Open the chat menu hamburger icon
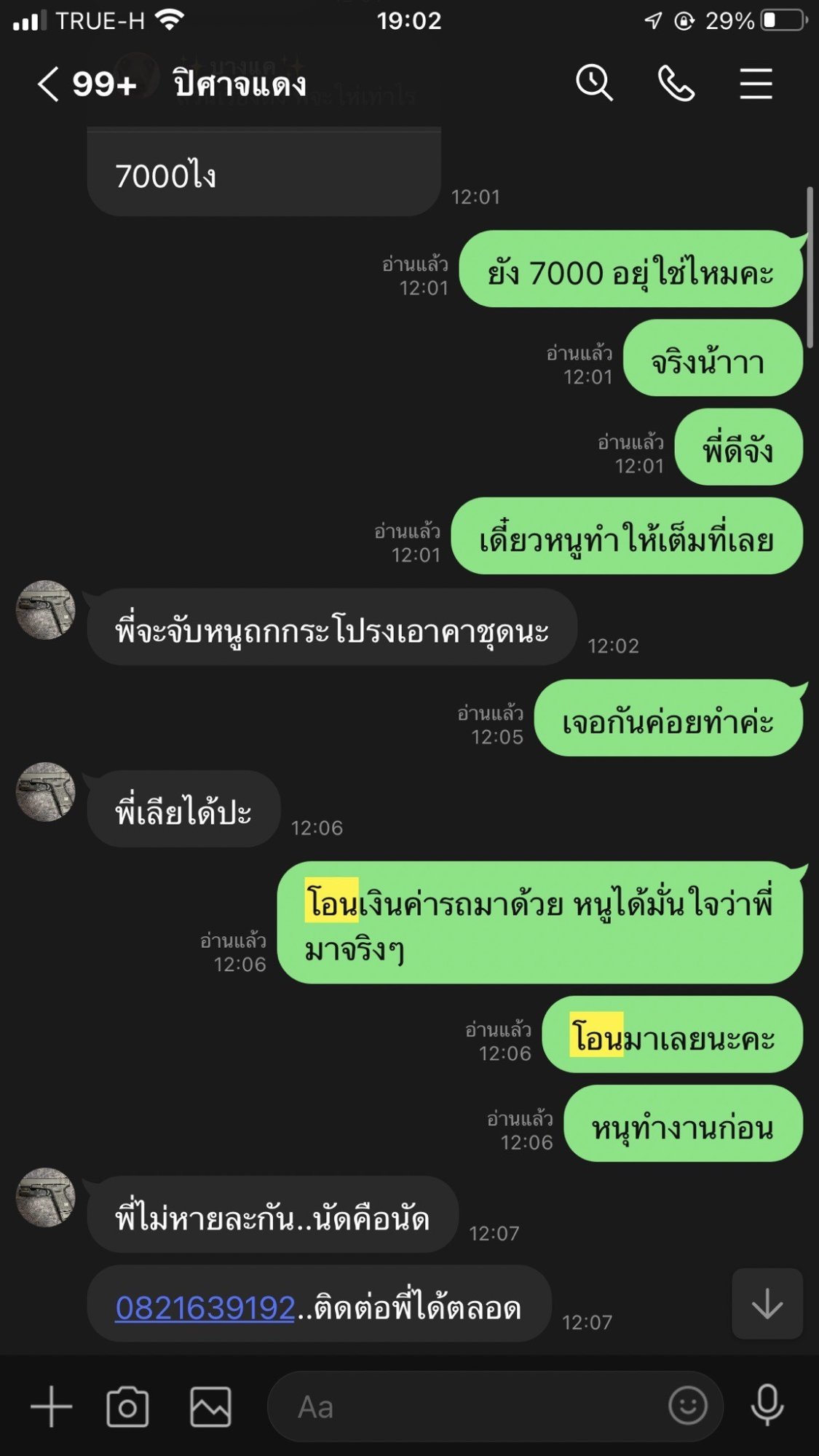Image resolution: width=819 pixels, height=1456 pixels. click(756, 83)
